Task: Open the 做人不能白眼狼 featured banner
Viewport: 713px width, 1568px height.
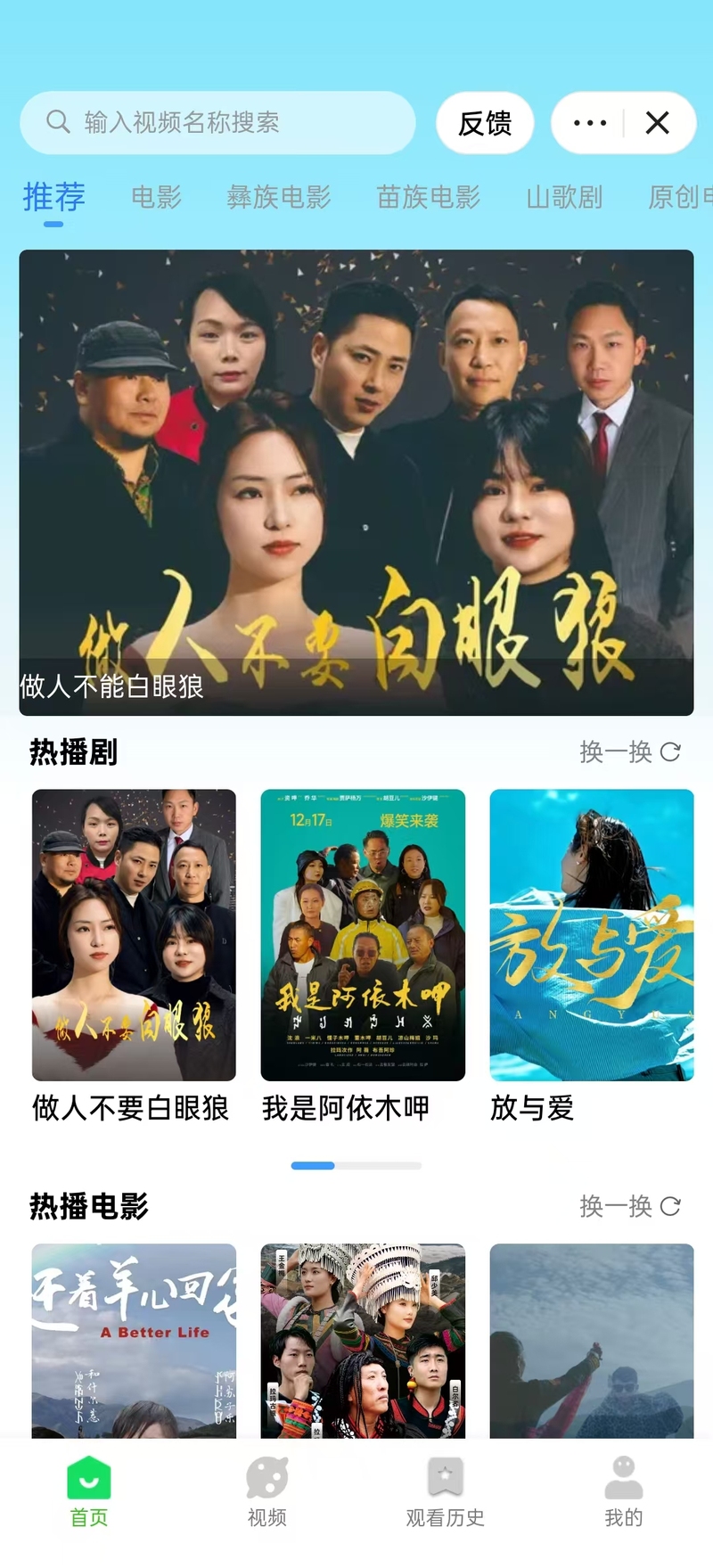Action: pos(356,482)
